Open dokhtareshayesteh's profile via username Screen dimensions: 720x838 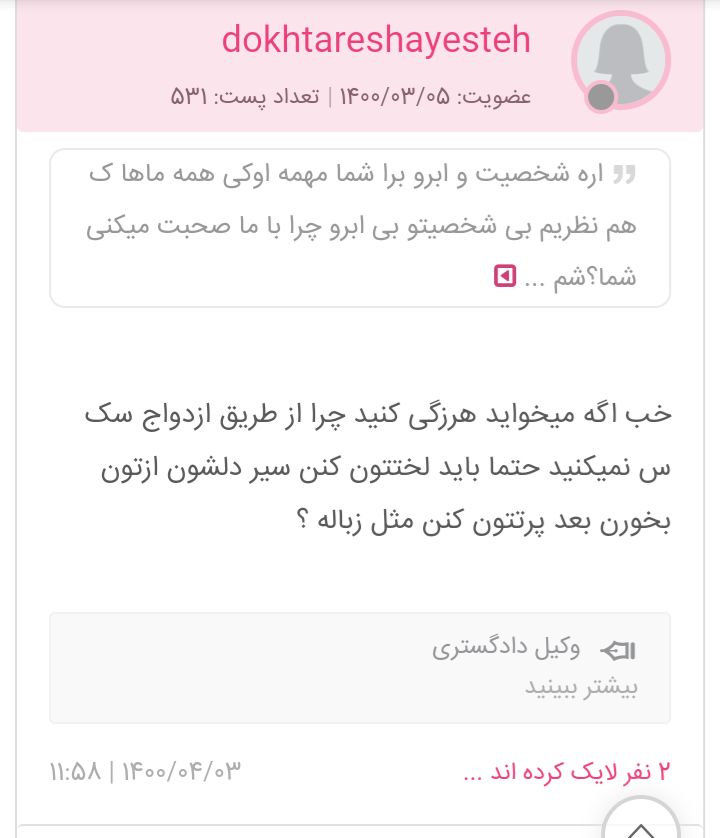click(x=376, y=42)
